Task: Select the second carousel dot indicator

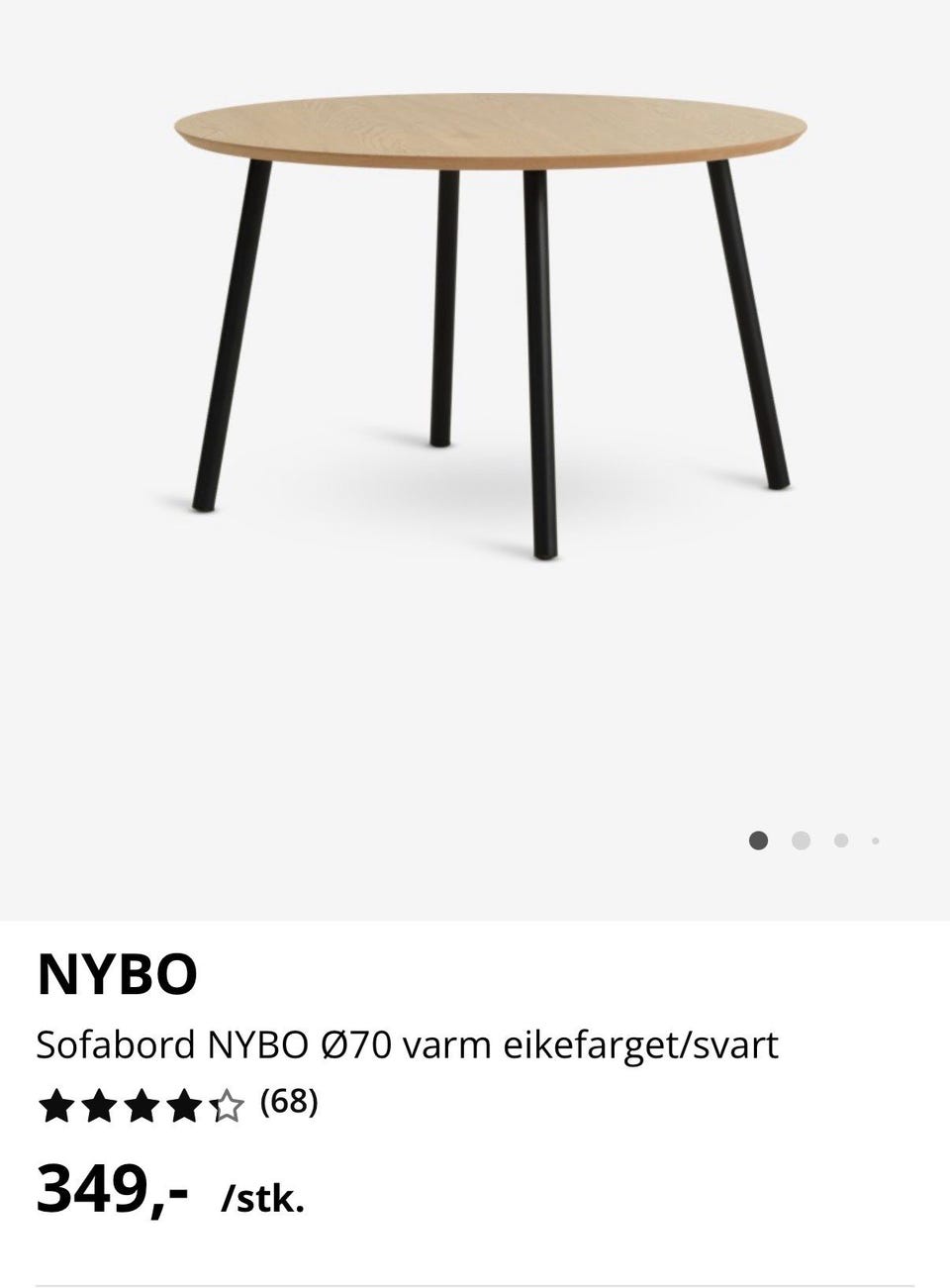Action: 801,840
